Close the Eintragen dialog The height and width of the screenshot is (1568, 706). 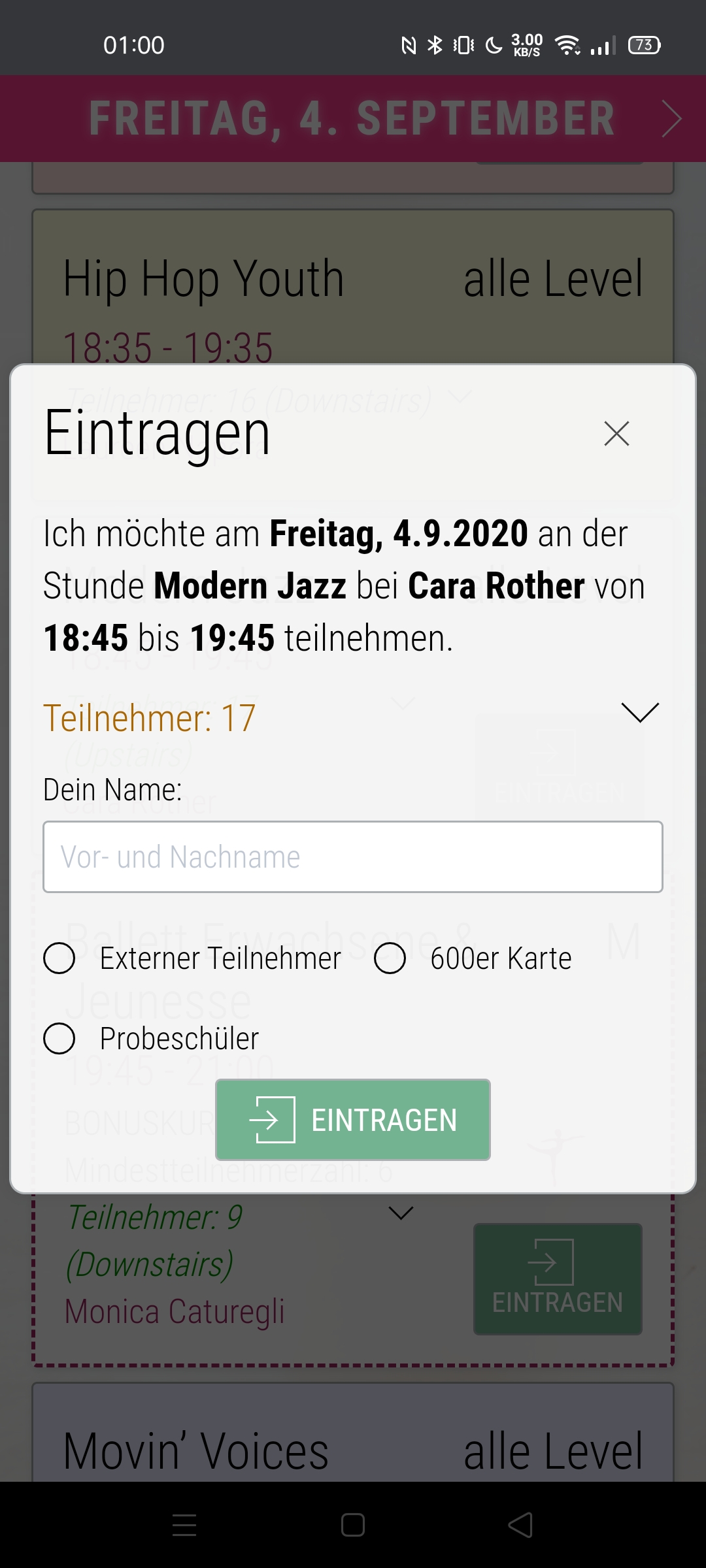(616, 434)
